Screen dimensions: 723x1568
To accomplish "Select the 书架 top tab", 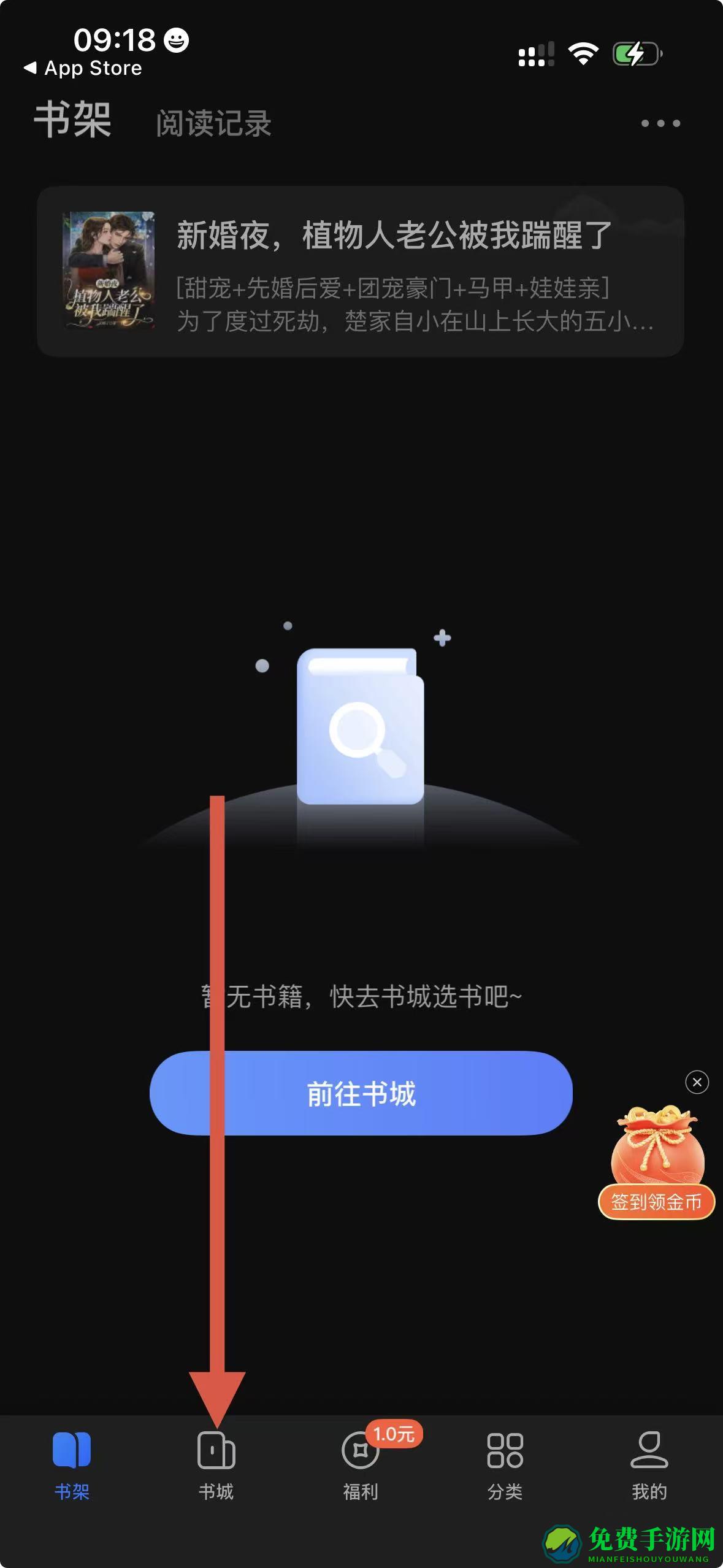I will point(72,121).
